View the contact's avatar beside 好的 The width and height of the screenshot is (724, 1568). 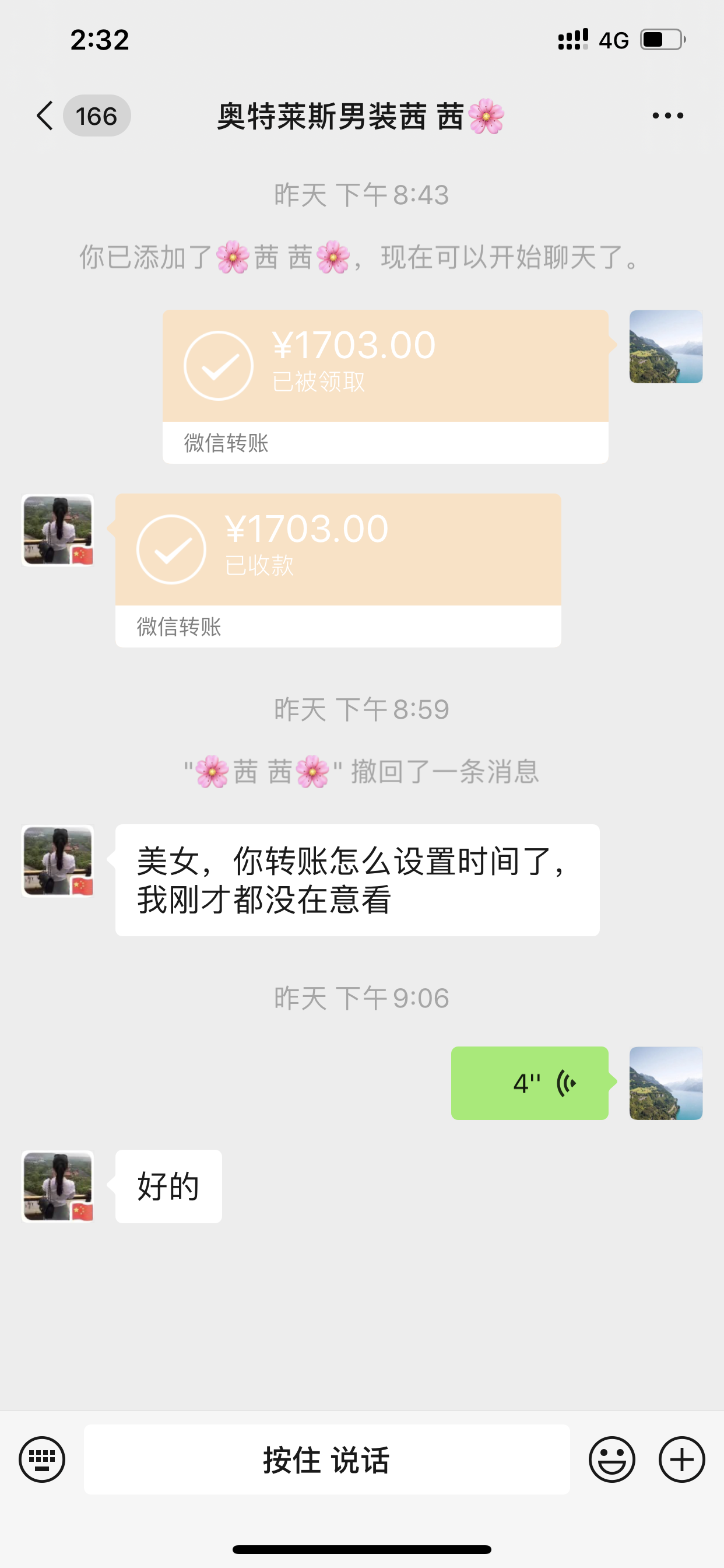coord(58,1186)
